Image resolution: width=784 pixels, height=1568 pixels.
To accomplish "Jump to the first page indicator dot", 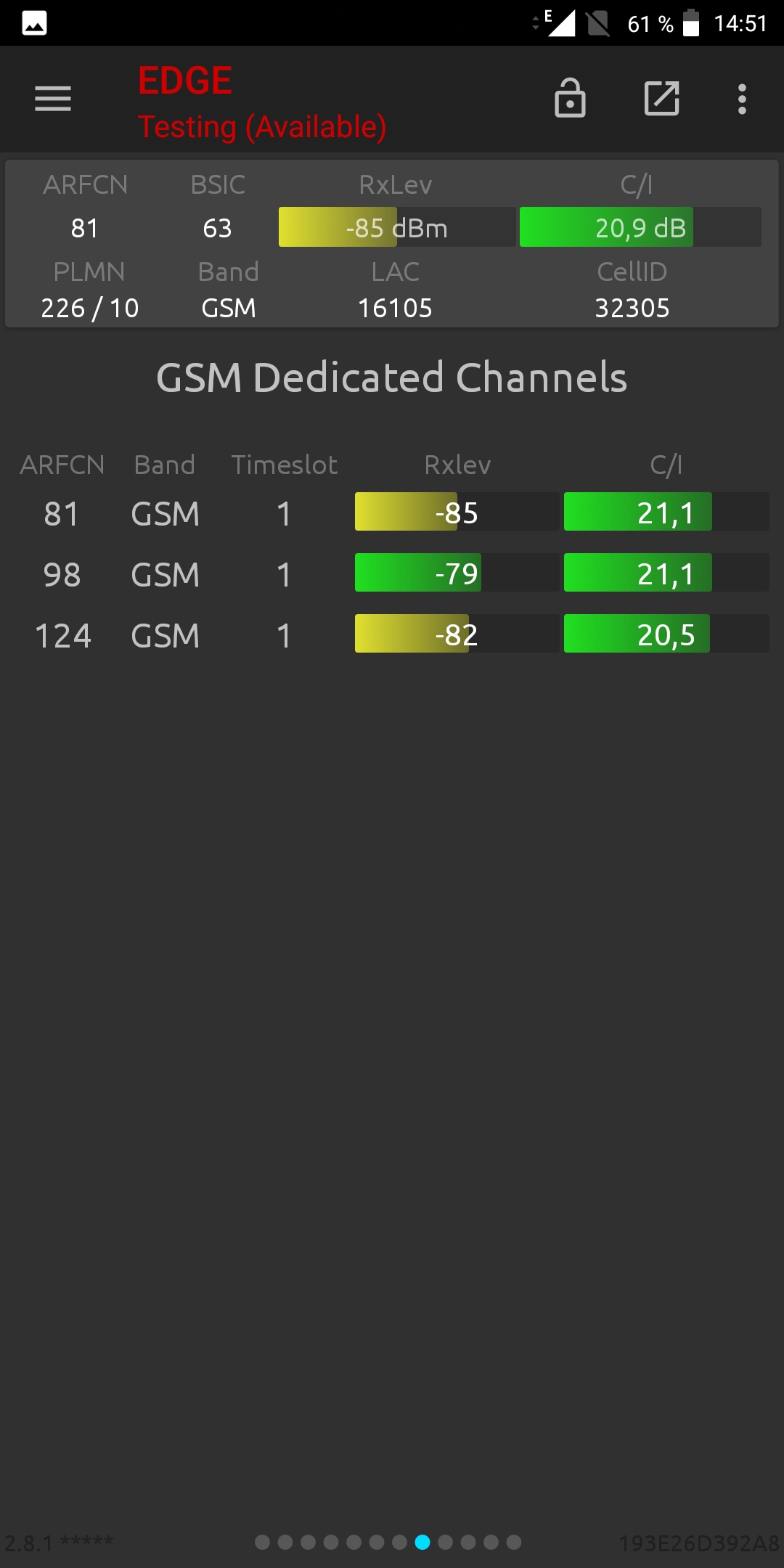I will 263,1542.
